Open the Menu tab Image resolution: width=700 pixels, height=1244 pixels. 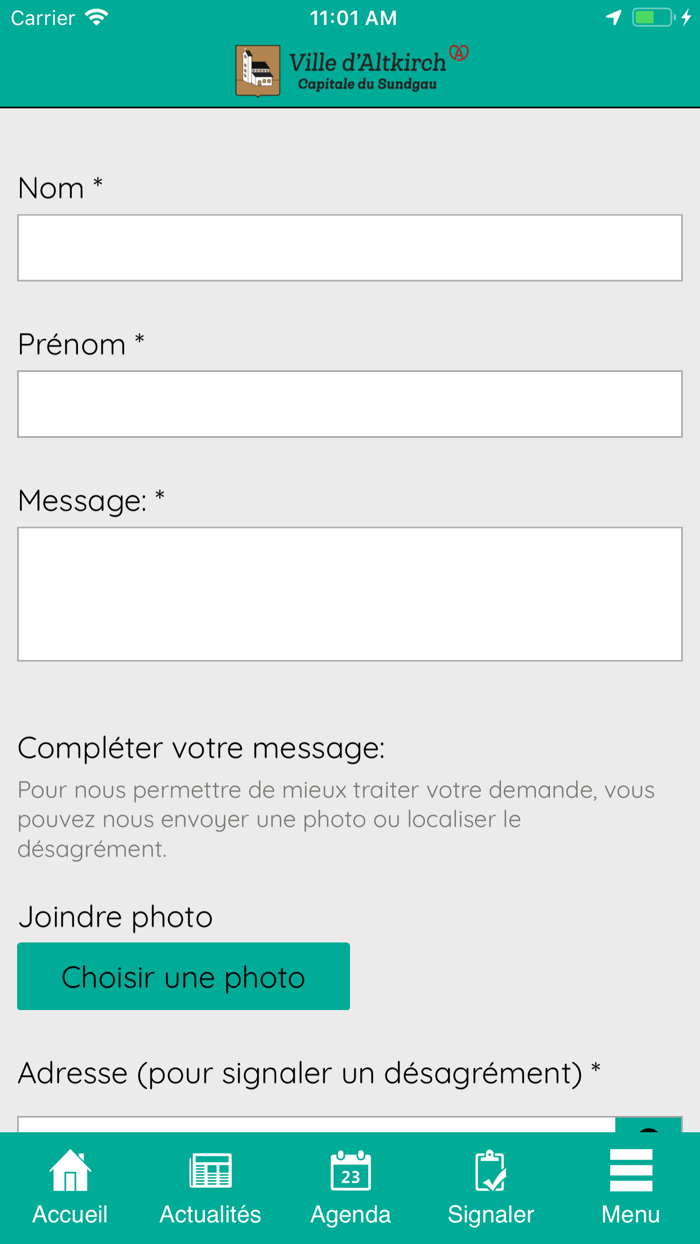click(631, 1188)
